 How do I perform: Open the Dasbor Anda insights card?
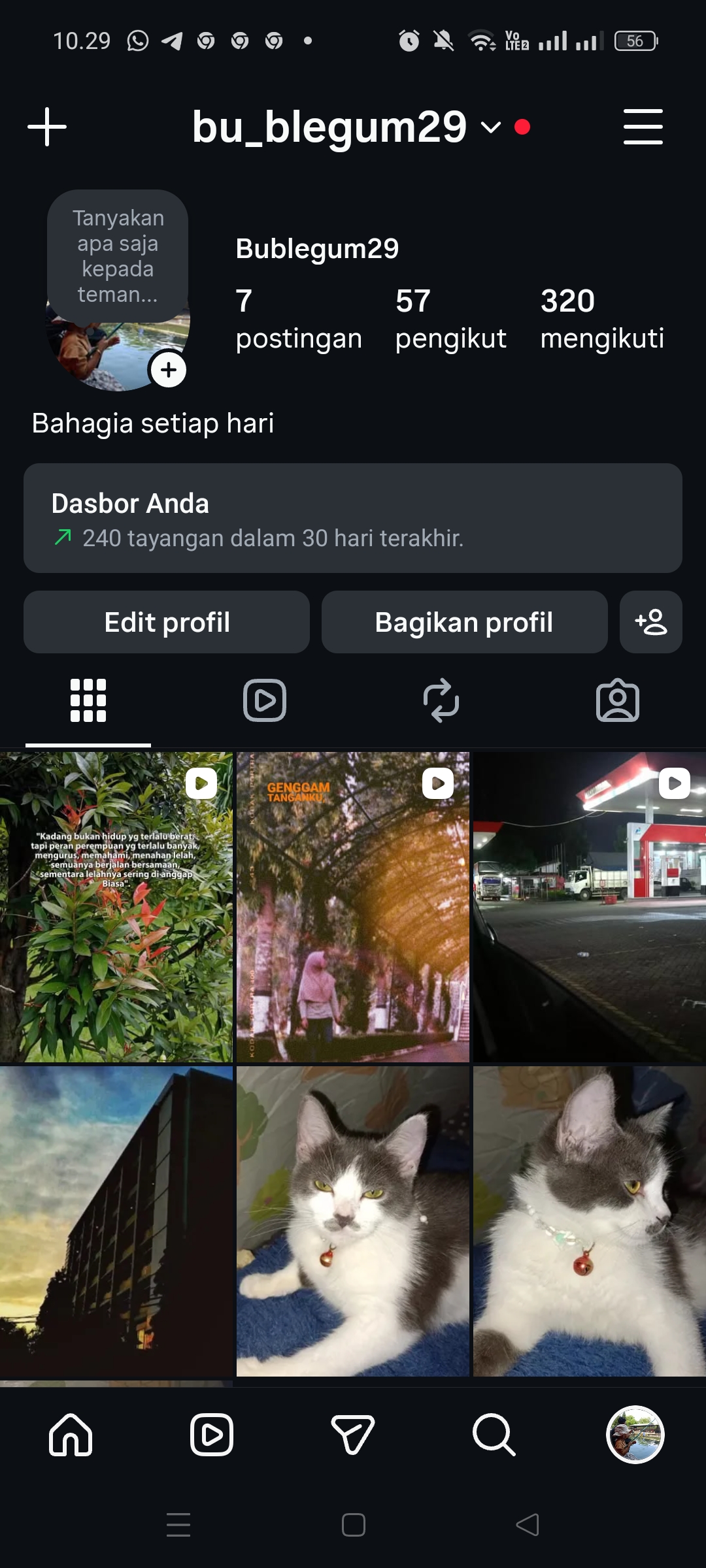(x=353, y=518)
